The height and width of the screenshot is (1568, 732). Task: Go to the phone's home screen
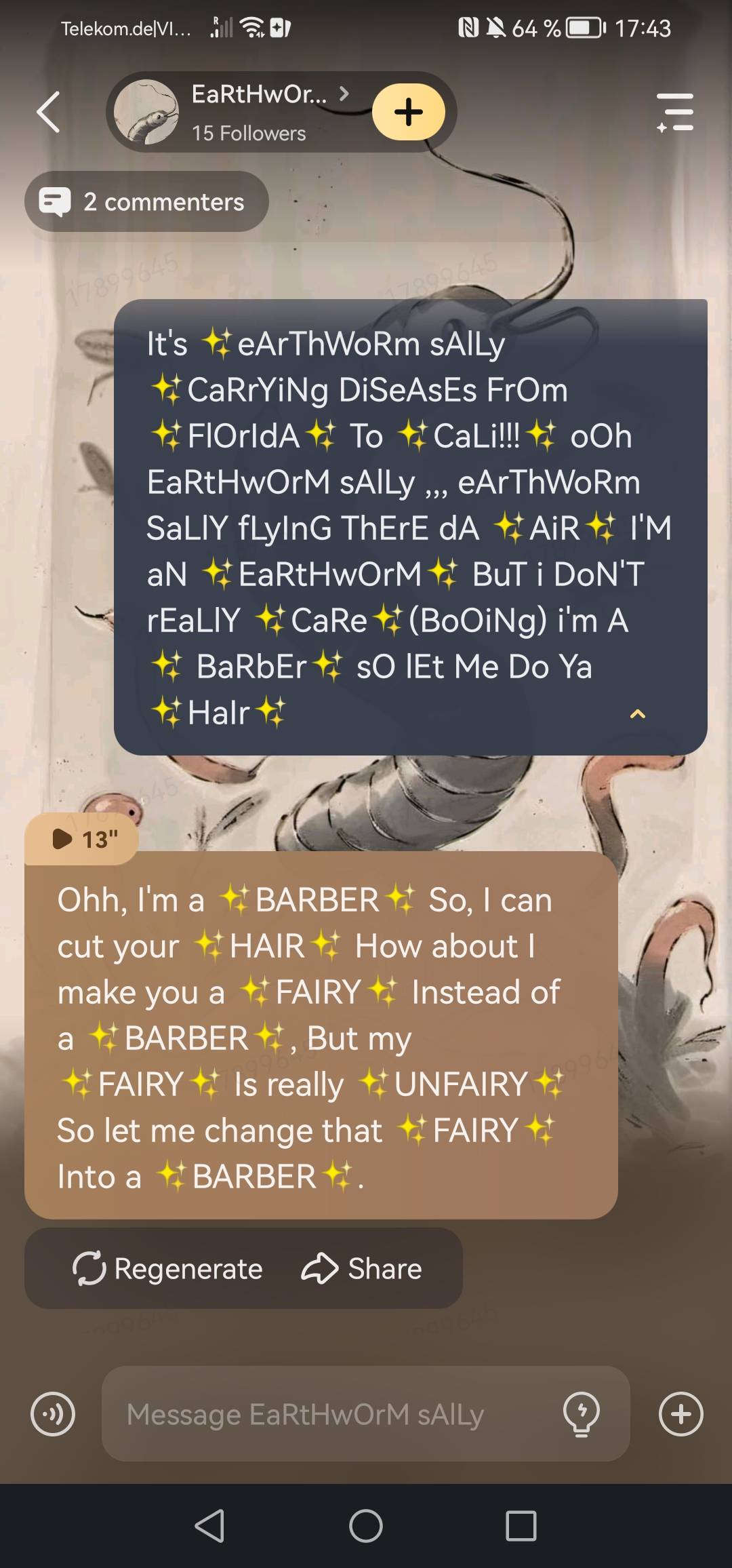pos(366,1527)
